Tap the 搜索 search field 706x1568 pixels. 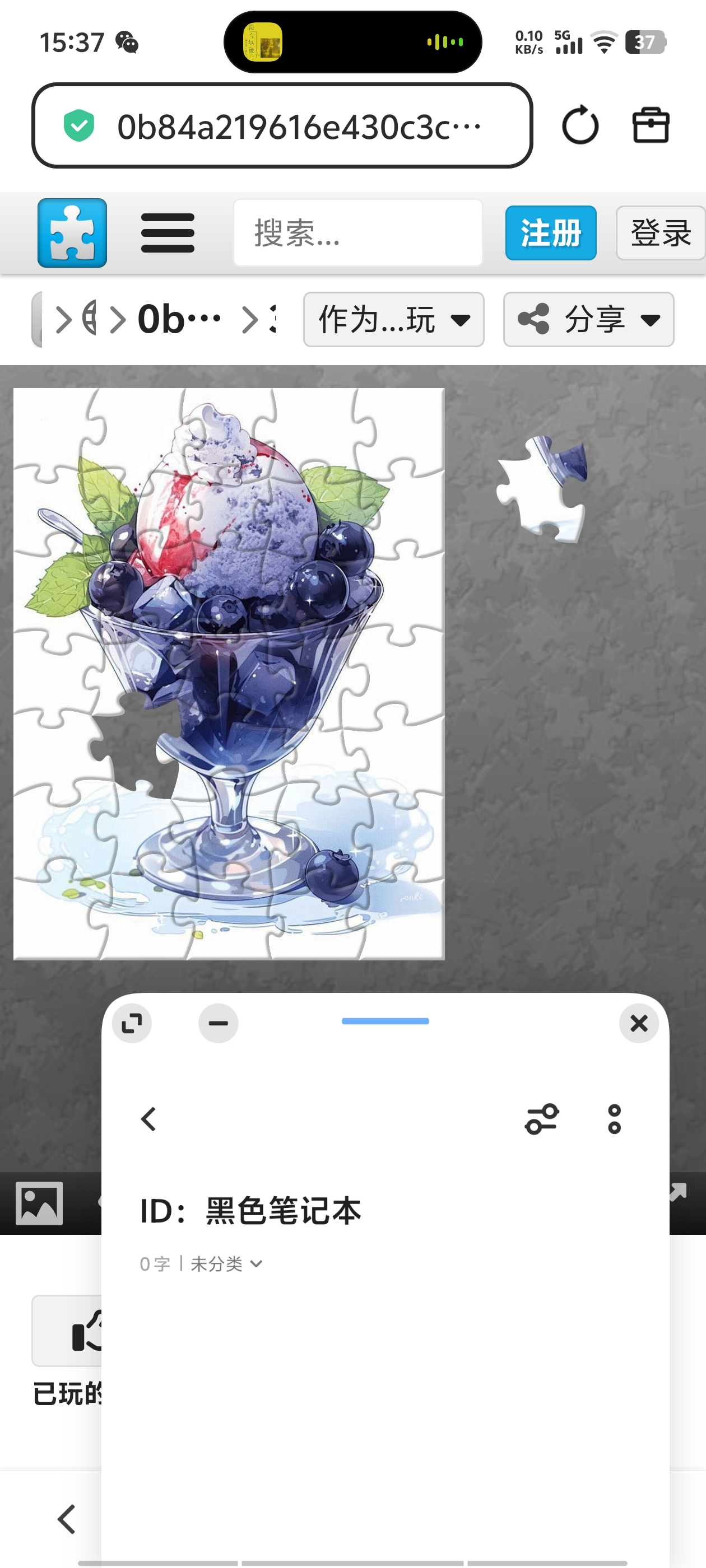coord(357,232)
